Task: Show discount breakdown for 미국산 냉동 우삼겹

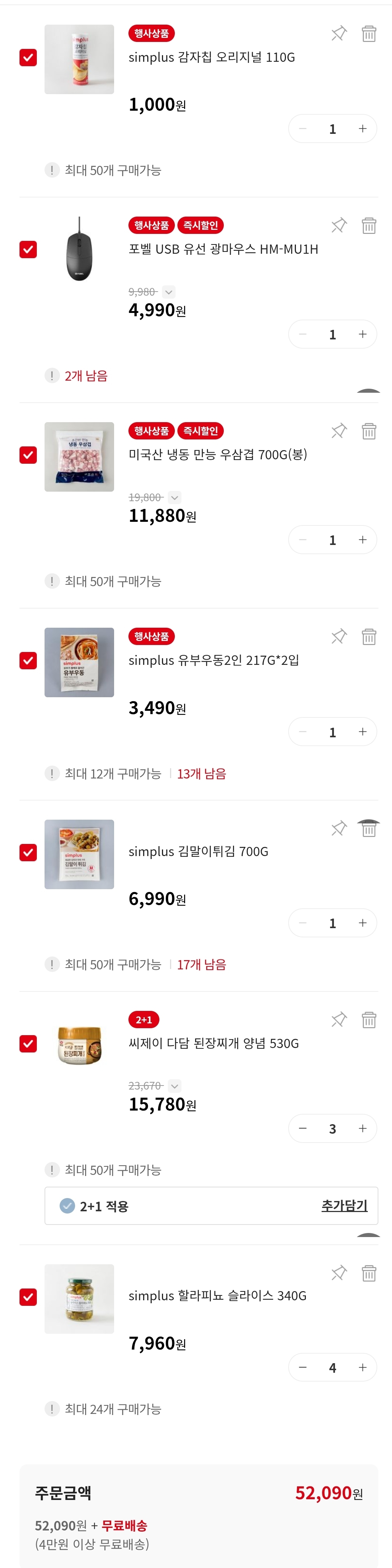Action: point(174,498)
